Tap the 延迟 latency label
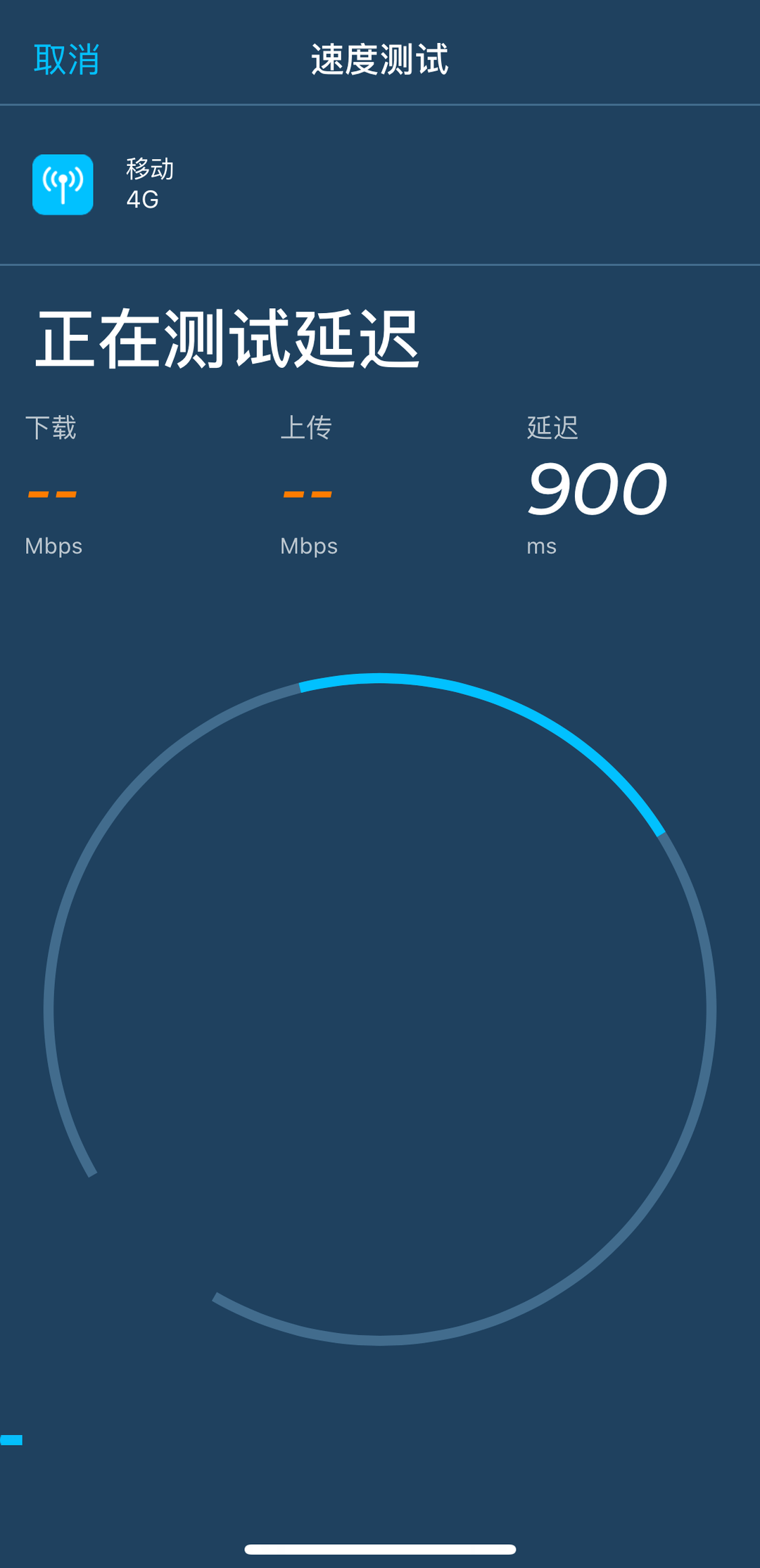Image resolution: width=760 pixels, height=1568 pixels. [x=552, y=427]
